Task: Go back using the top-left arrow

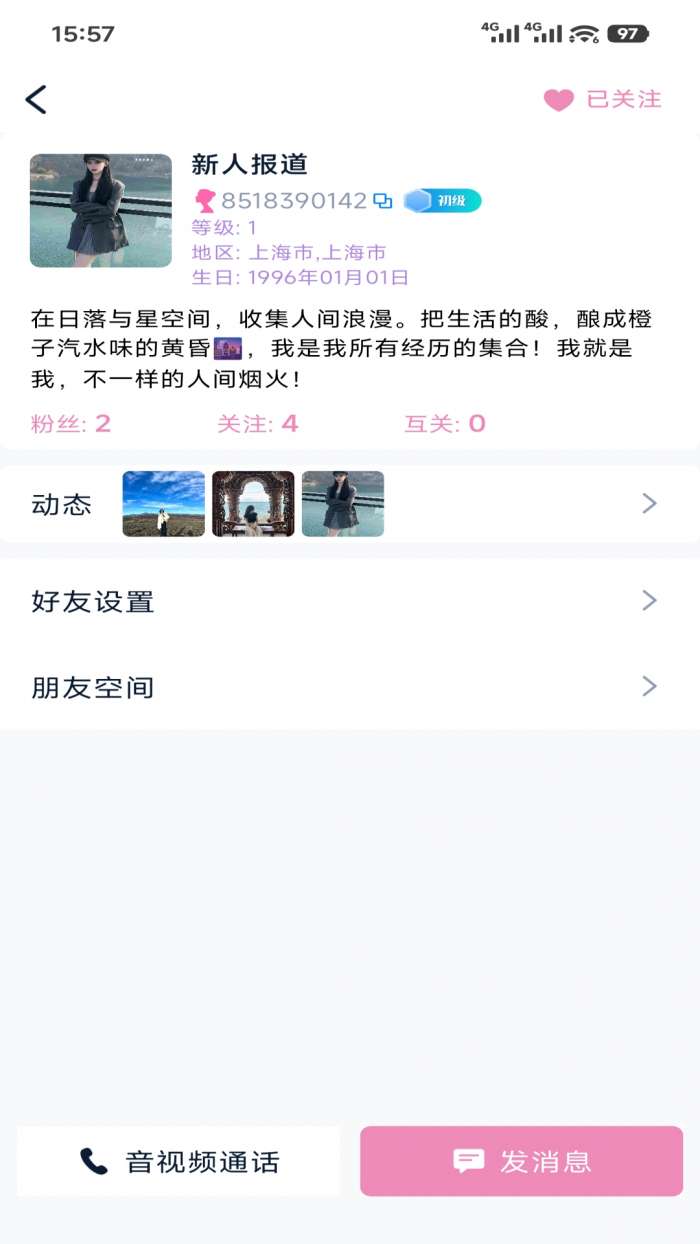Action: tap(36, 99)
